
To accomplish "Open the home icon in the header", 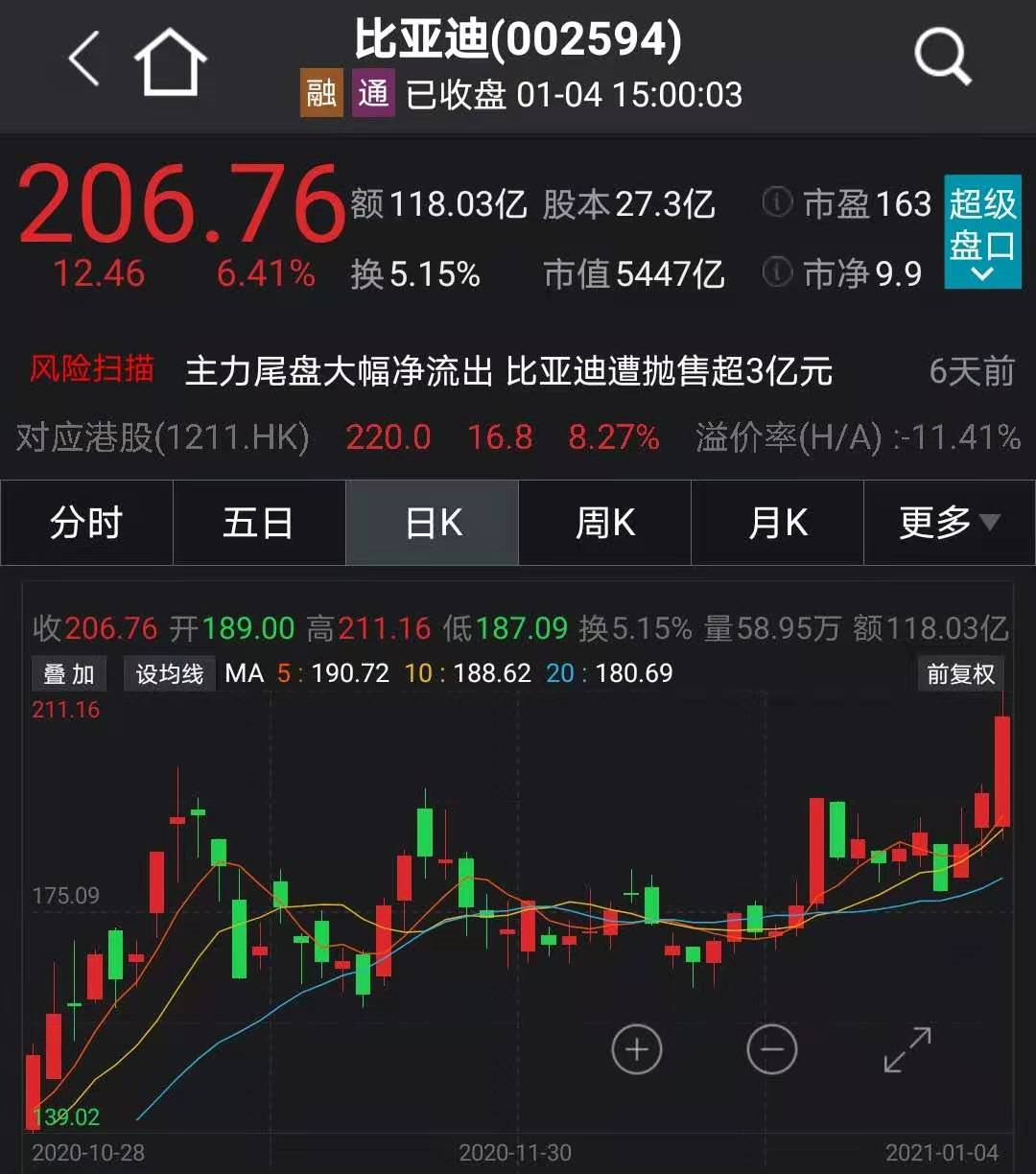I will coord(171,61).
